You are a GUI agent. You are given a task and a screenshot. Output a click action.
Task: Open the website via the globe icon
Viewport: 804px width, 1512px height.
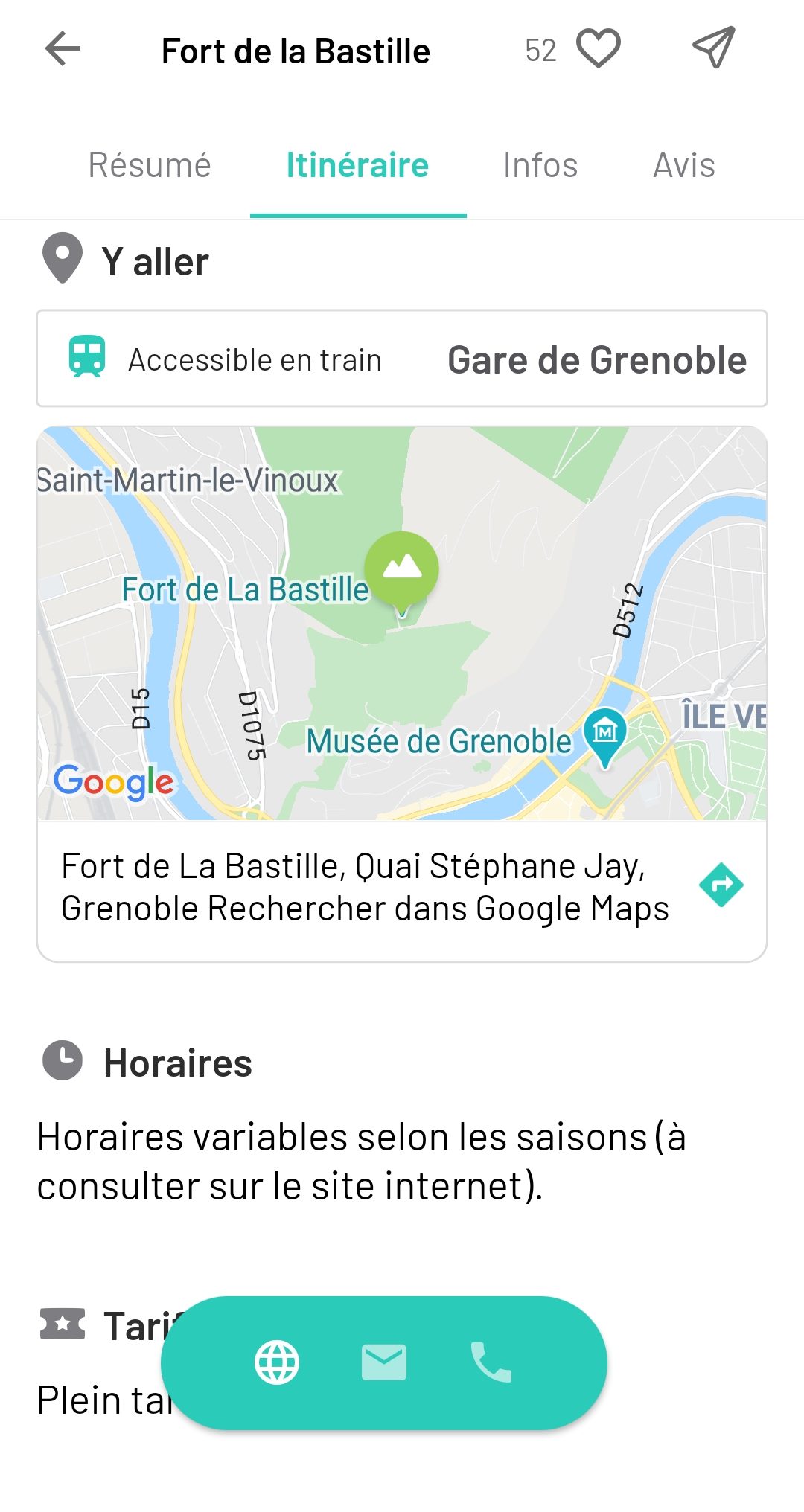coord(277,1363)
